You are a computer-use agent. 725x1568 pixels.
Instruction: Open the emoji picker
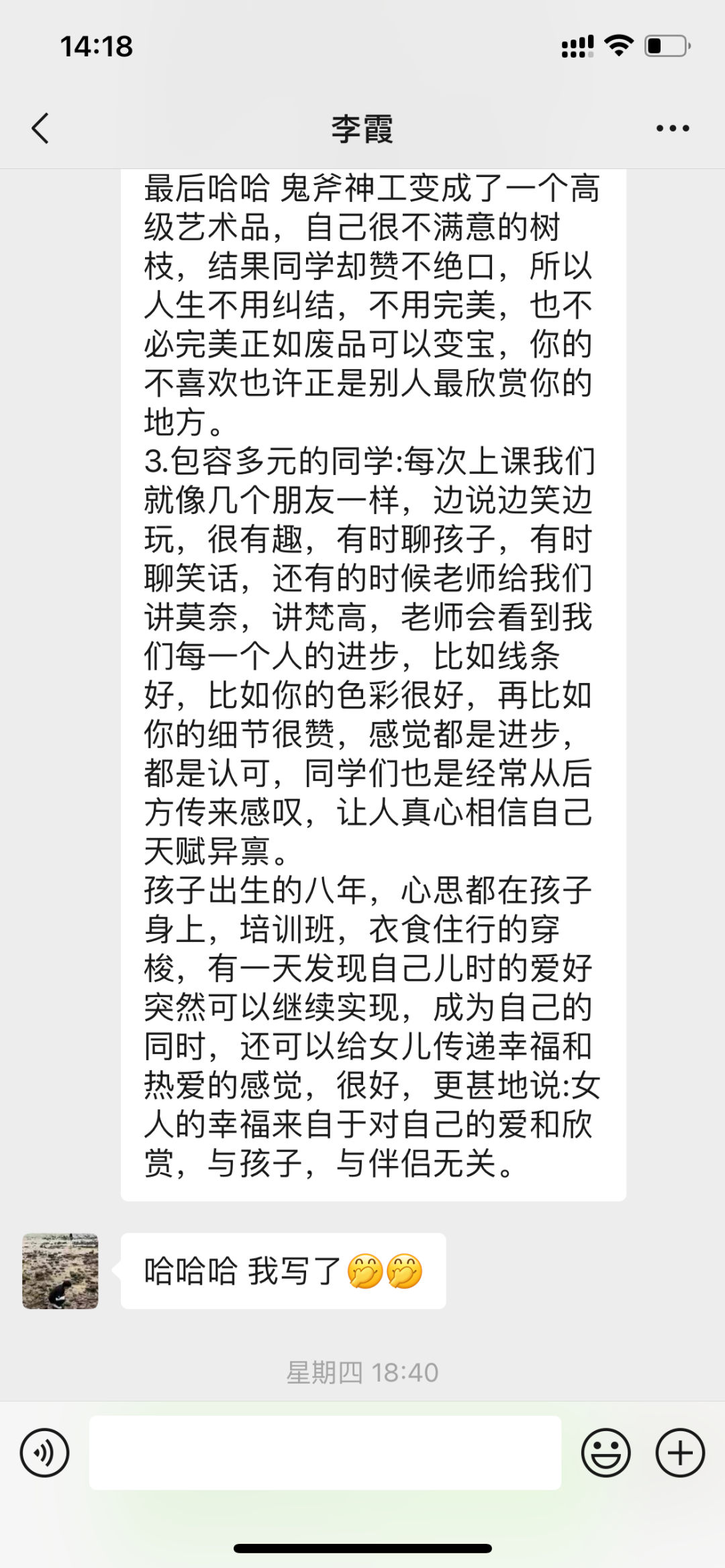coord(606,1453)
